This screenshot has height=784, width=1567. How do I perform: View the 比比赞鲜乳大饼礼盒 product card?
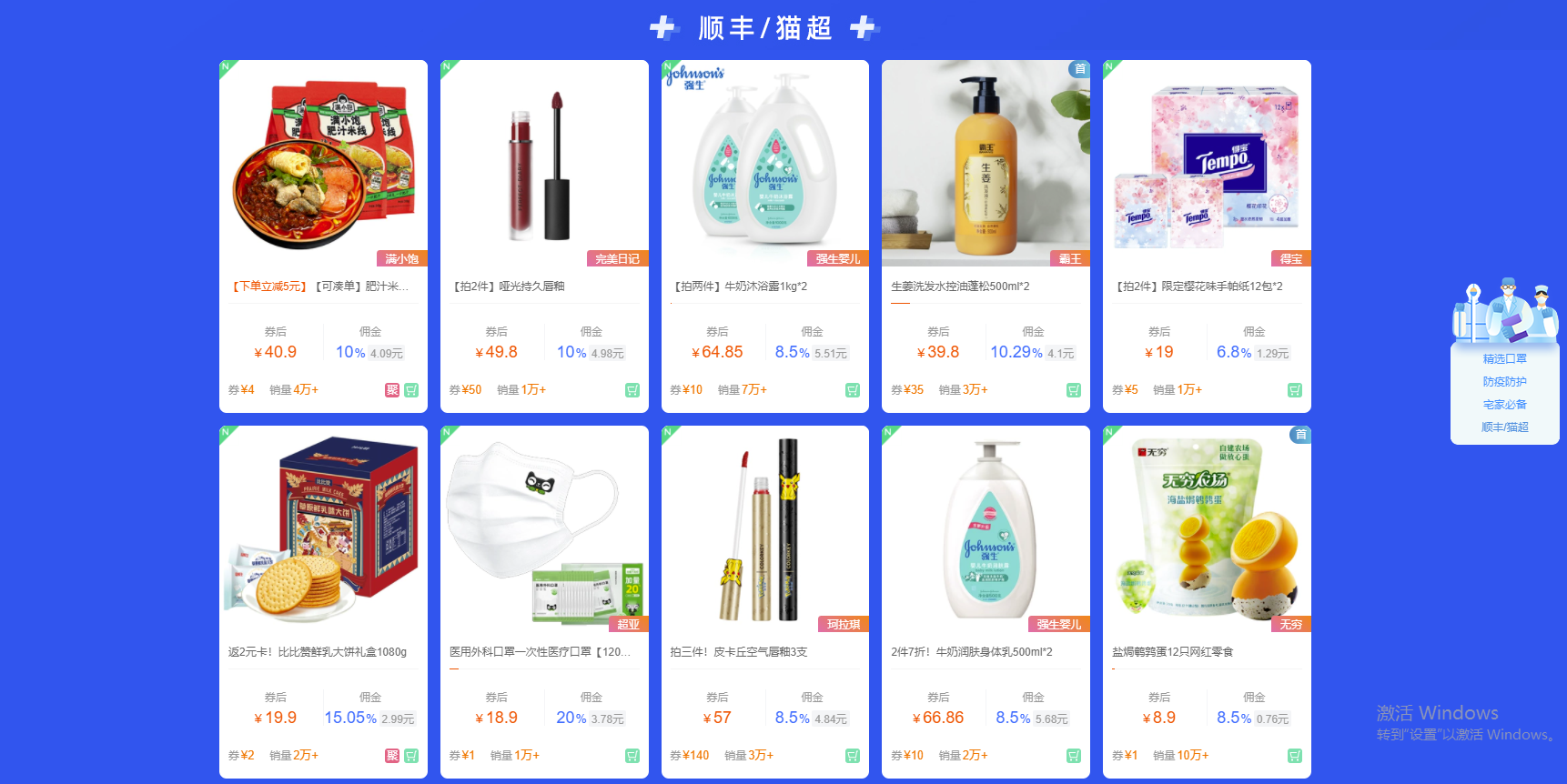coord(323,529)
